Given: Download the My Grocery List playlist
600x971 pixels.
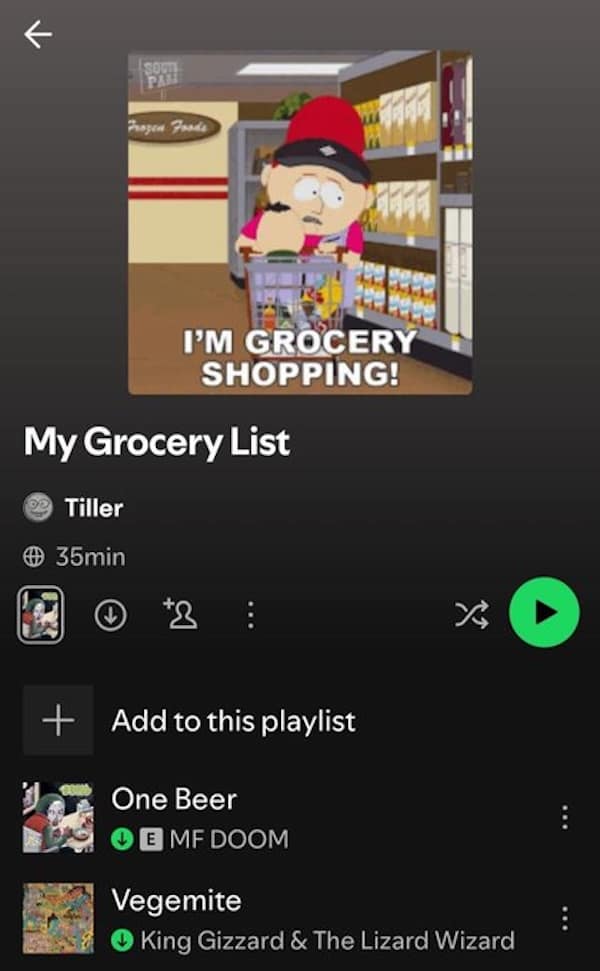Looking at the screenshot, I should (x=110, y=616).
